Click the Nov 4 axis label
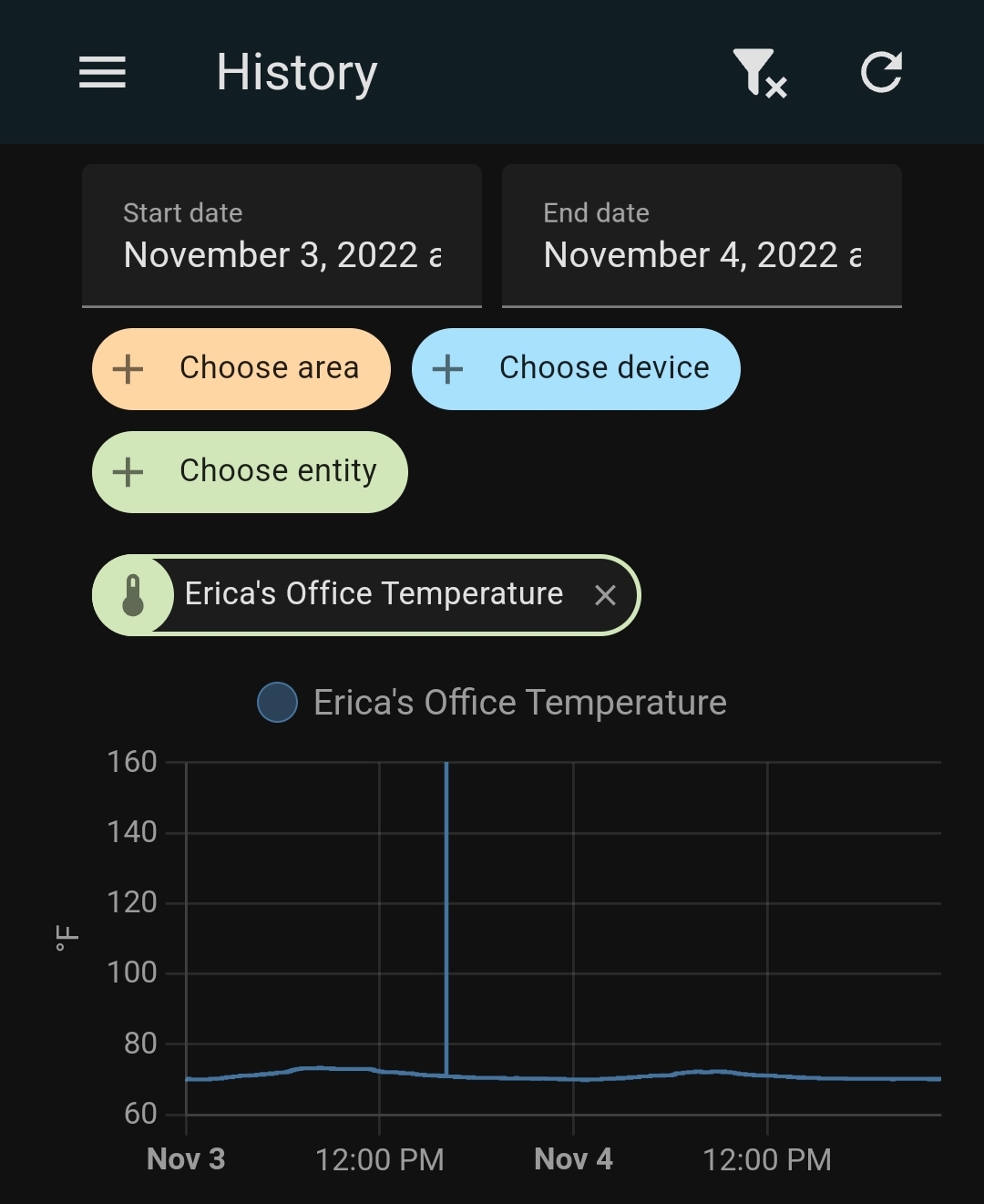This screenshot has height=1204, width=984. point(572,1158)
